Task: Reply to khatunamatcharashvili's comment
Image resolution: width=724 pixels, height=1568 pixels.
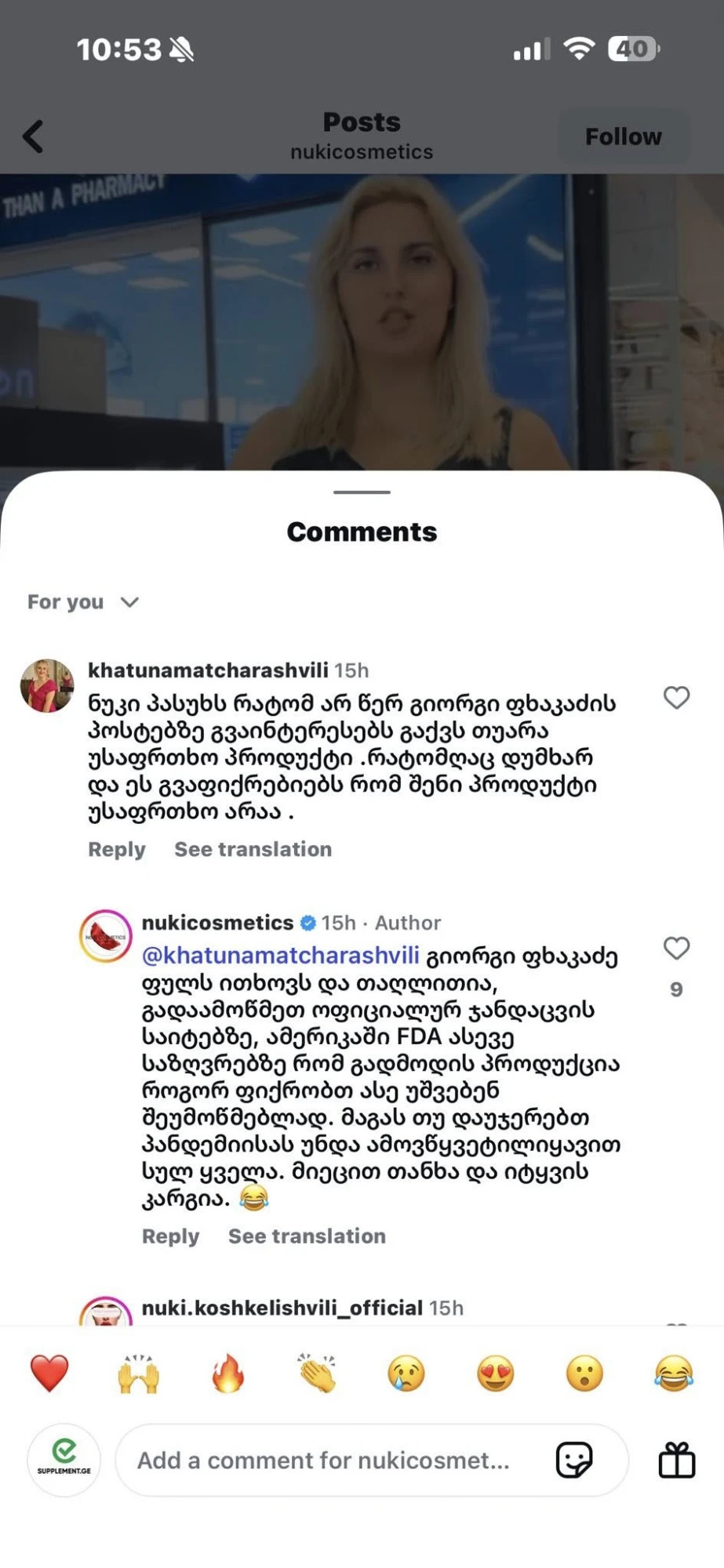Action: [117, 849]
